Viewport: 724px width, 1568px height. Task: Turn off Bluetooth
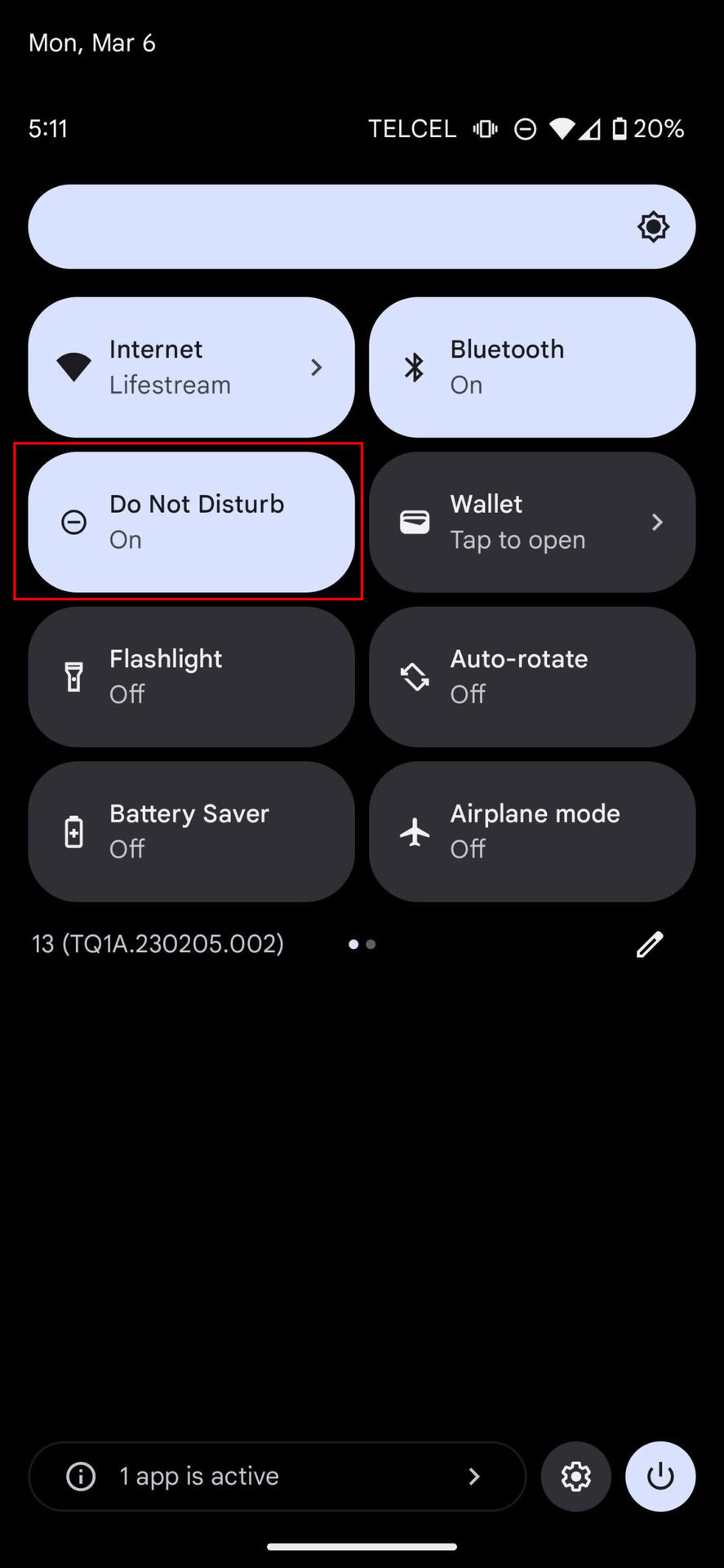point(531,367)
